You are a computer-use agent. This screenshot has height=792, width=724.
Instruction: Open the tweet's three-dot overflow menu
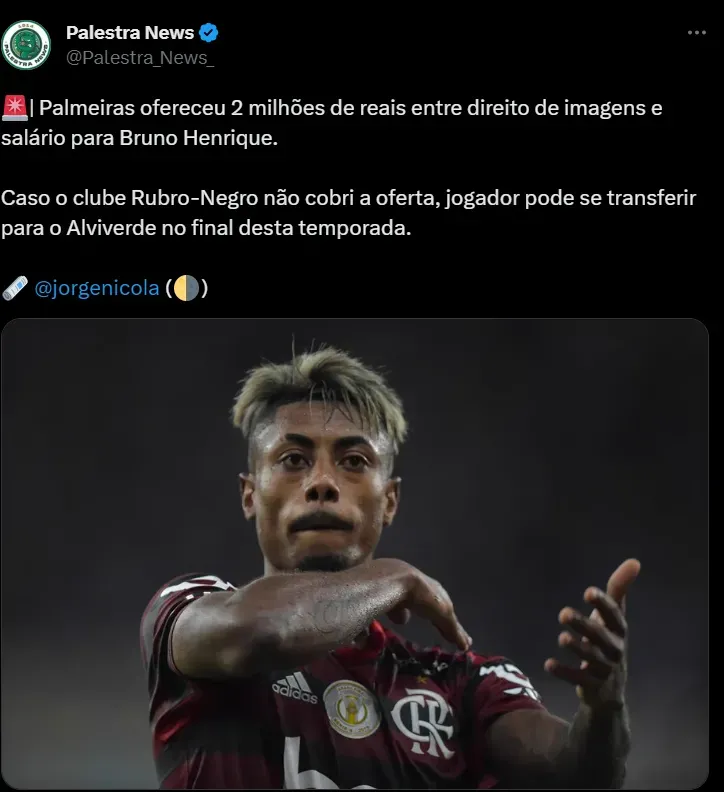tap(696, 33)
